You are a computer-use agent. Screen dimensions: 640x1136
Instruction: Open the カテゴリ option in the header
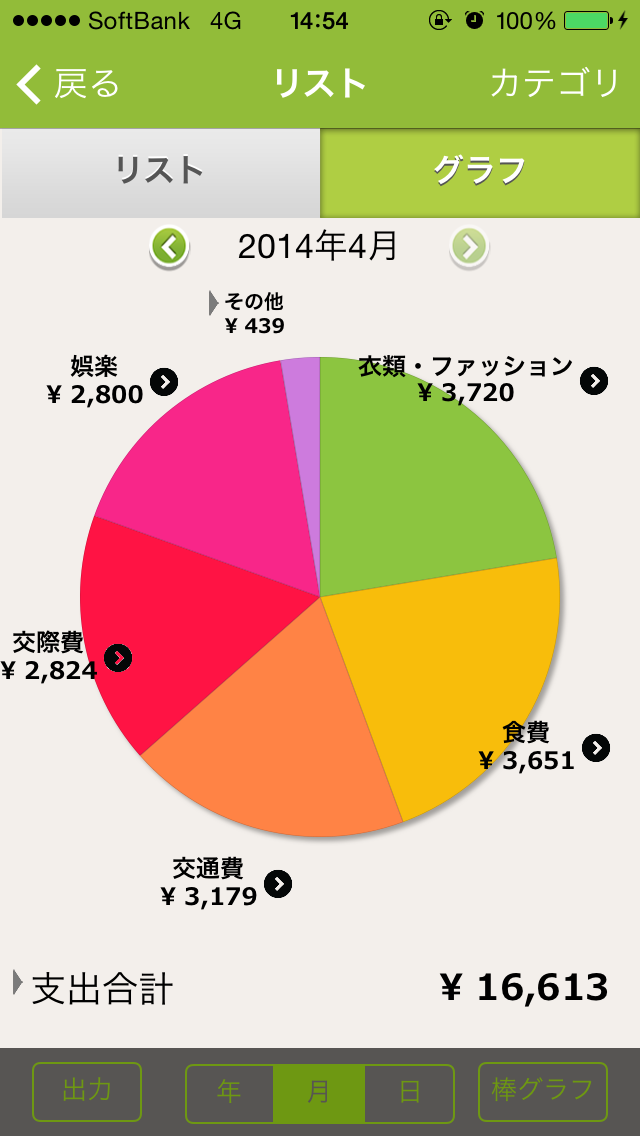(x=554, y=83)
